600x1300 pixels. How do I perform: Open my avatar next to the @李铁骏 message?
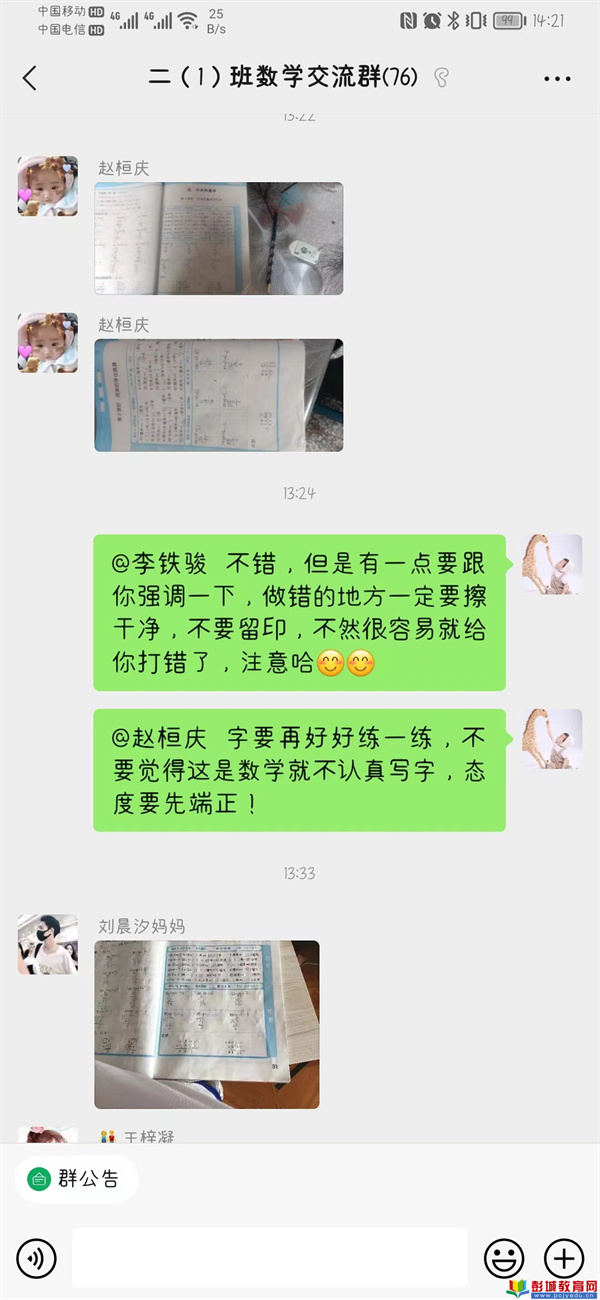553,564
